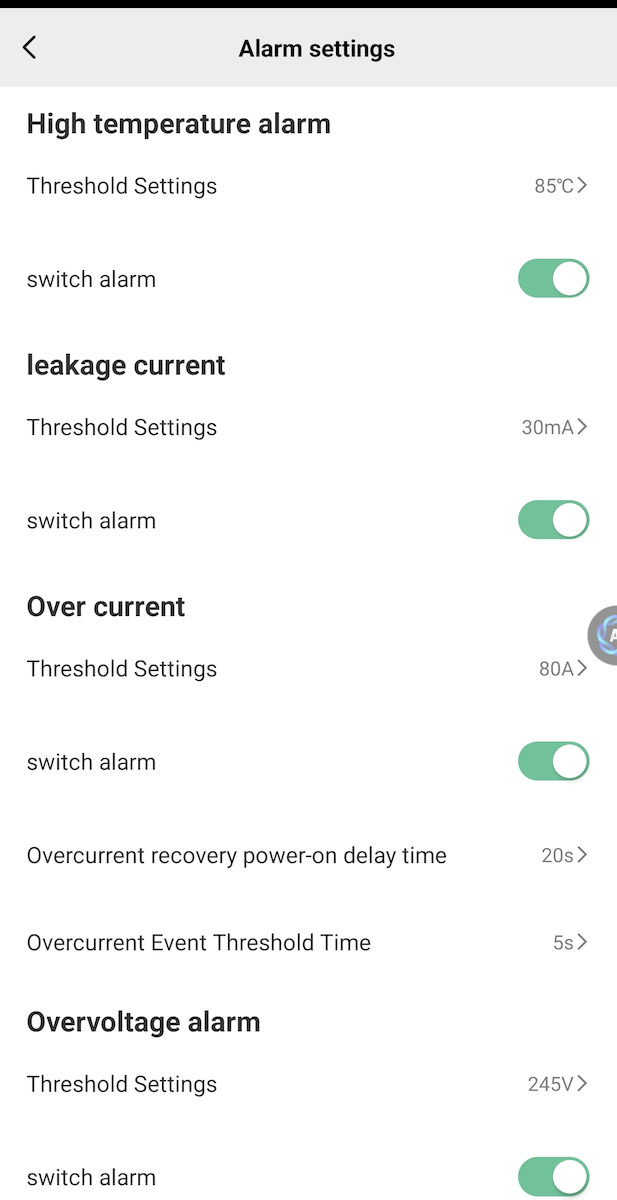This screenshot has width=617, height=1200.
Task: Toggle the Overvoltage switch alarm
Action: click(553, 1177)
